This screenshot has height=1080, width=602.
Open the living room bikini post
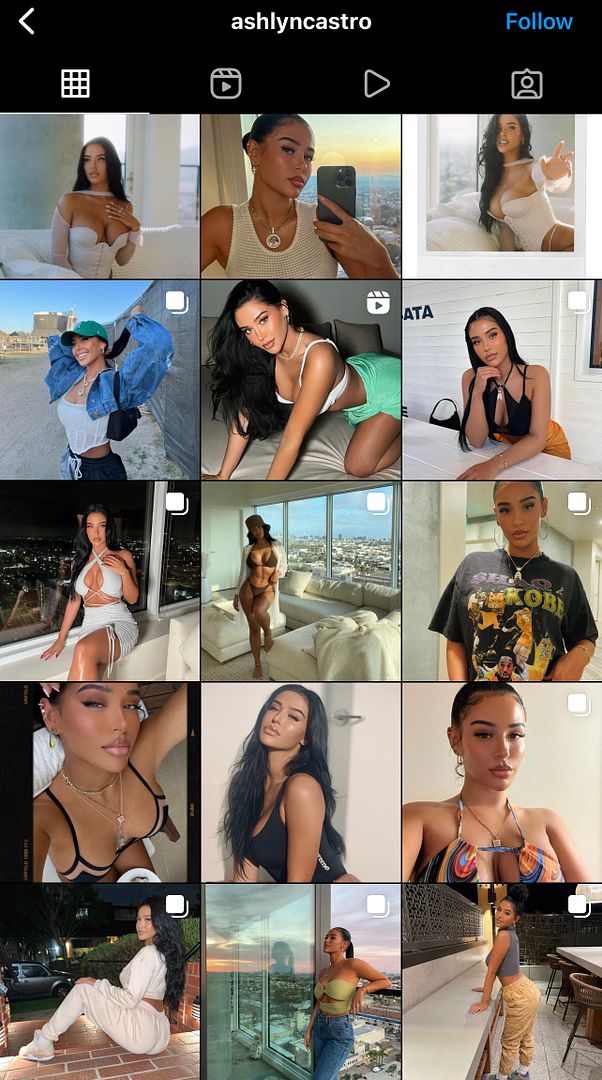click(x=301, y=581)
